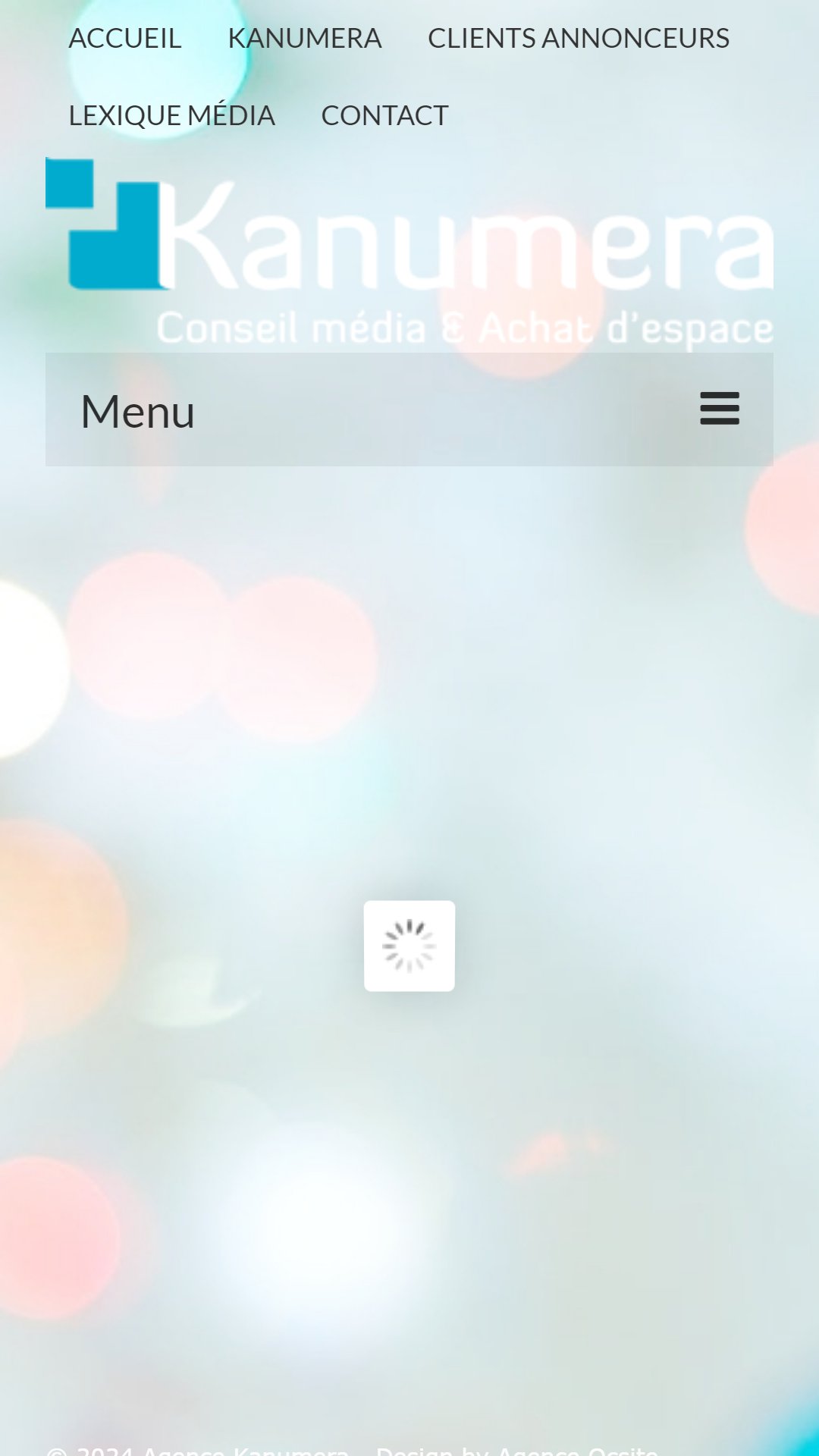Open Clients Annonceurs page
The image size is (819, 1456).
coord(579,38)
